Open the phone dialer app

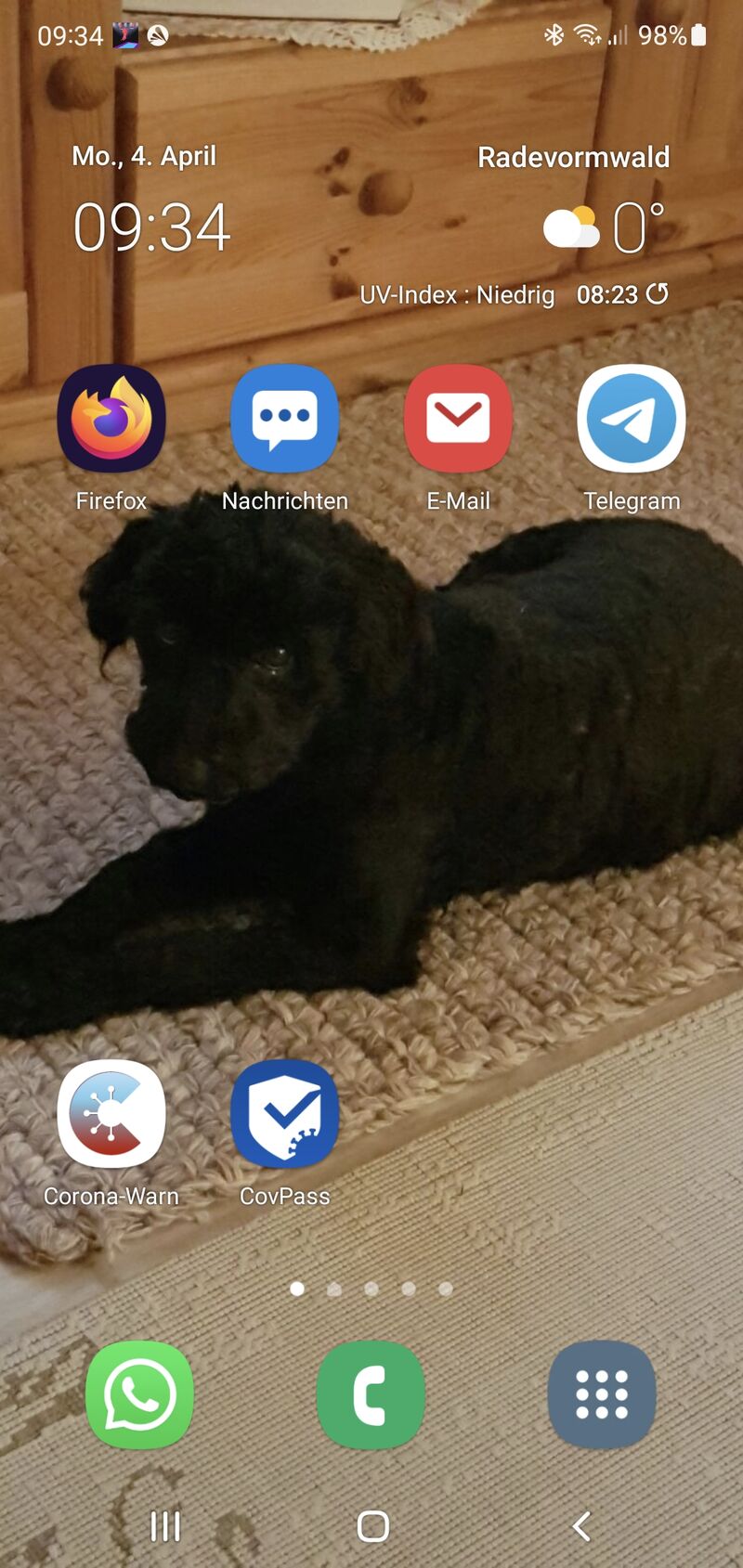pos(371,1394)
